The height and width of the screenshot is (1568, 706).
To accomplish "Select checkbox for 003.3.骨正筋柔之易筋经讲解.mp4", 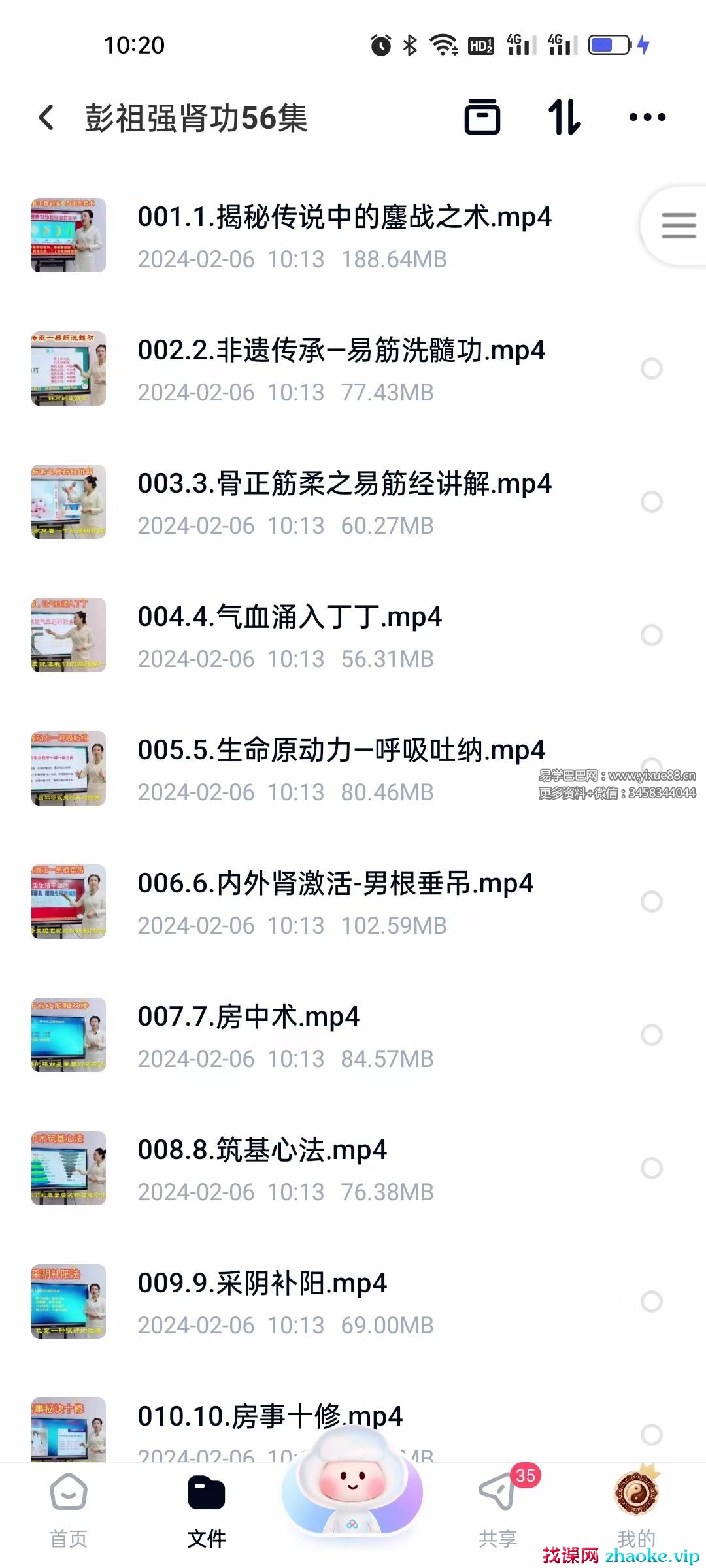I will (x=652, y=502).
